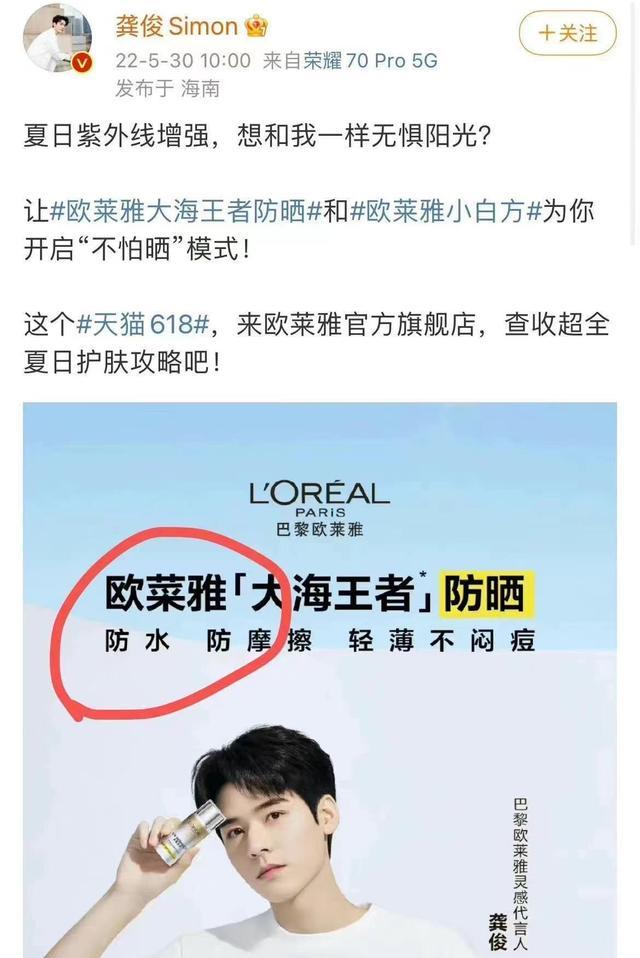View the L'Oréal sunscreen post image
This screenshot has height=958, width=640.
pos(320,680)
